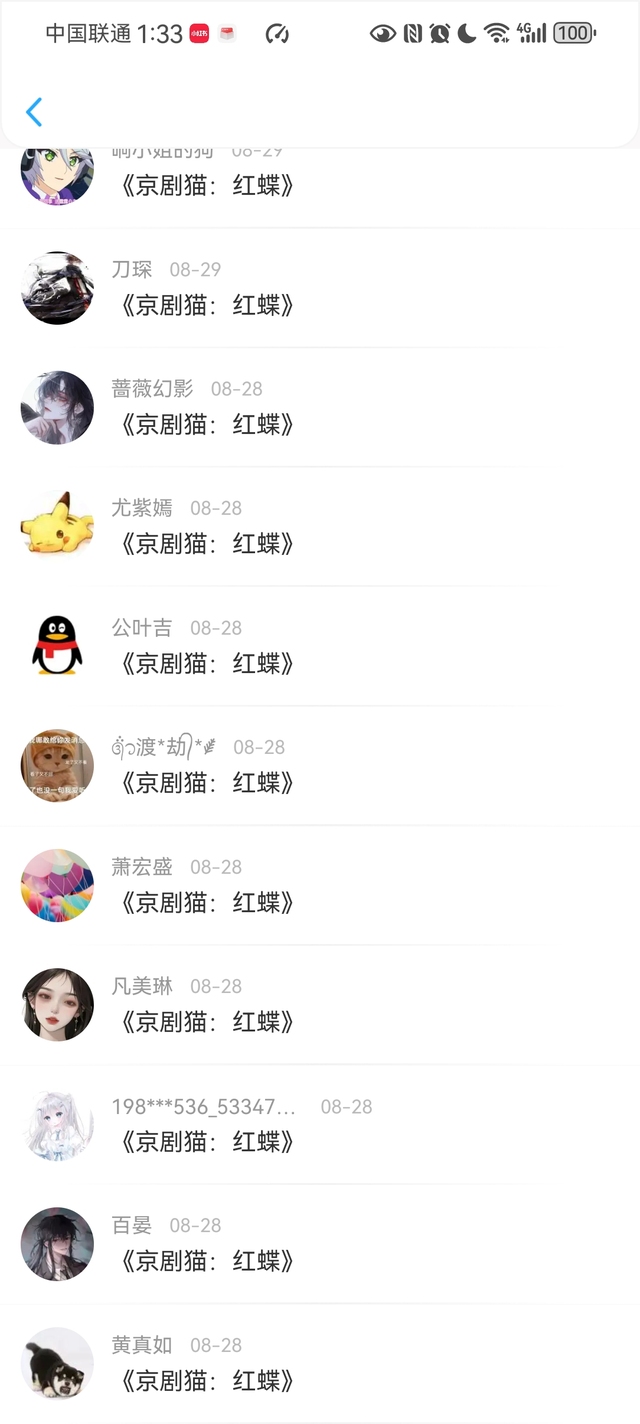The width and height of the screenshot is (640, 1424).
Task: Open 黄真如's entry
Action: pyautogui.click(x=207, y=1380)
